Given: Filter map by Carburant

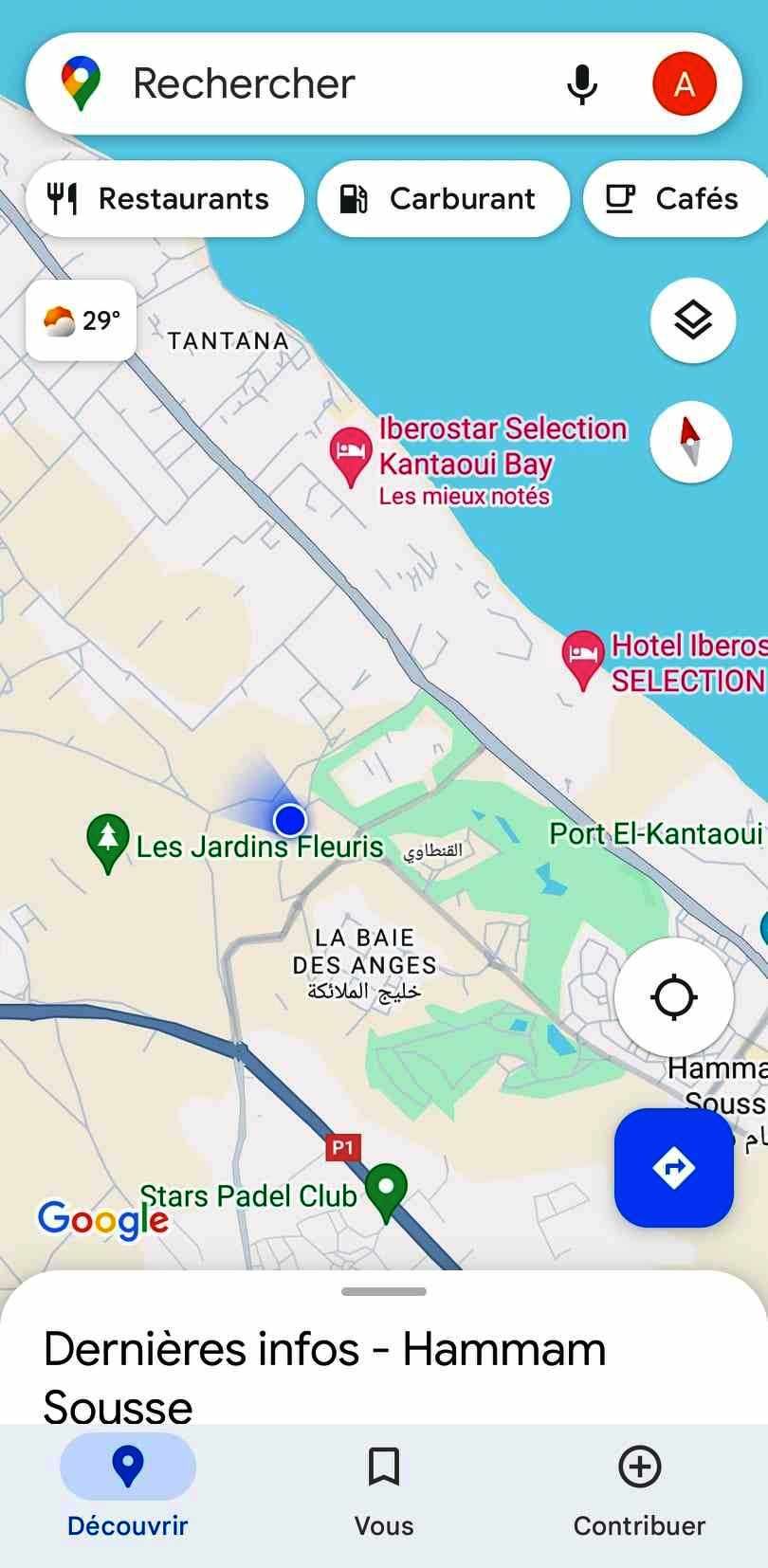Looking at the screenshot, I should tap(443, 199).
